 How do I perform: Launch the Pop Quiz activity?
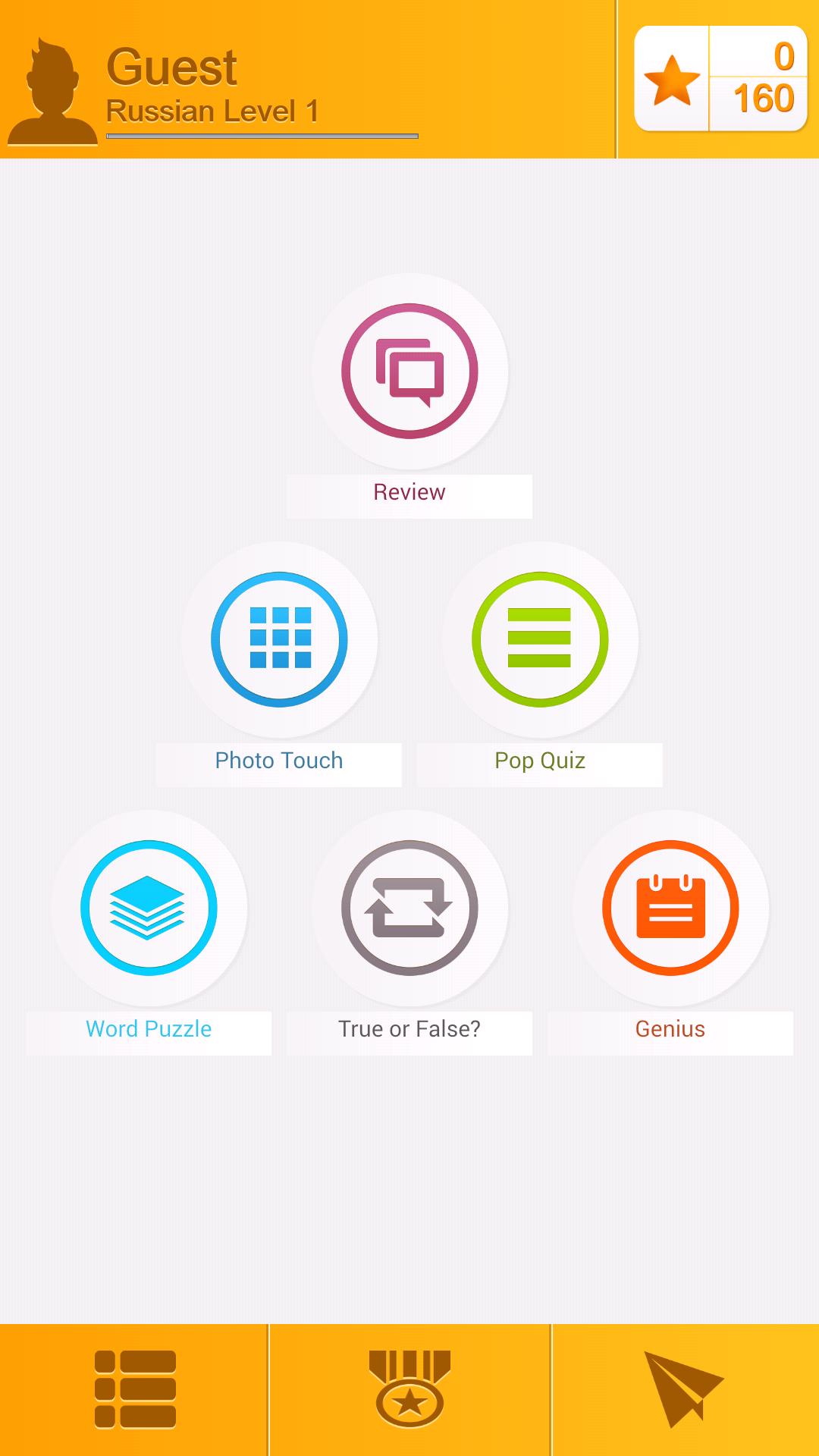point(540,639)
